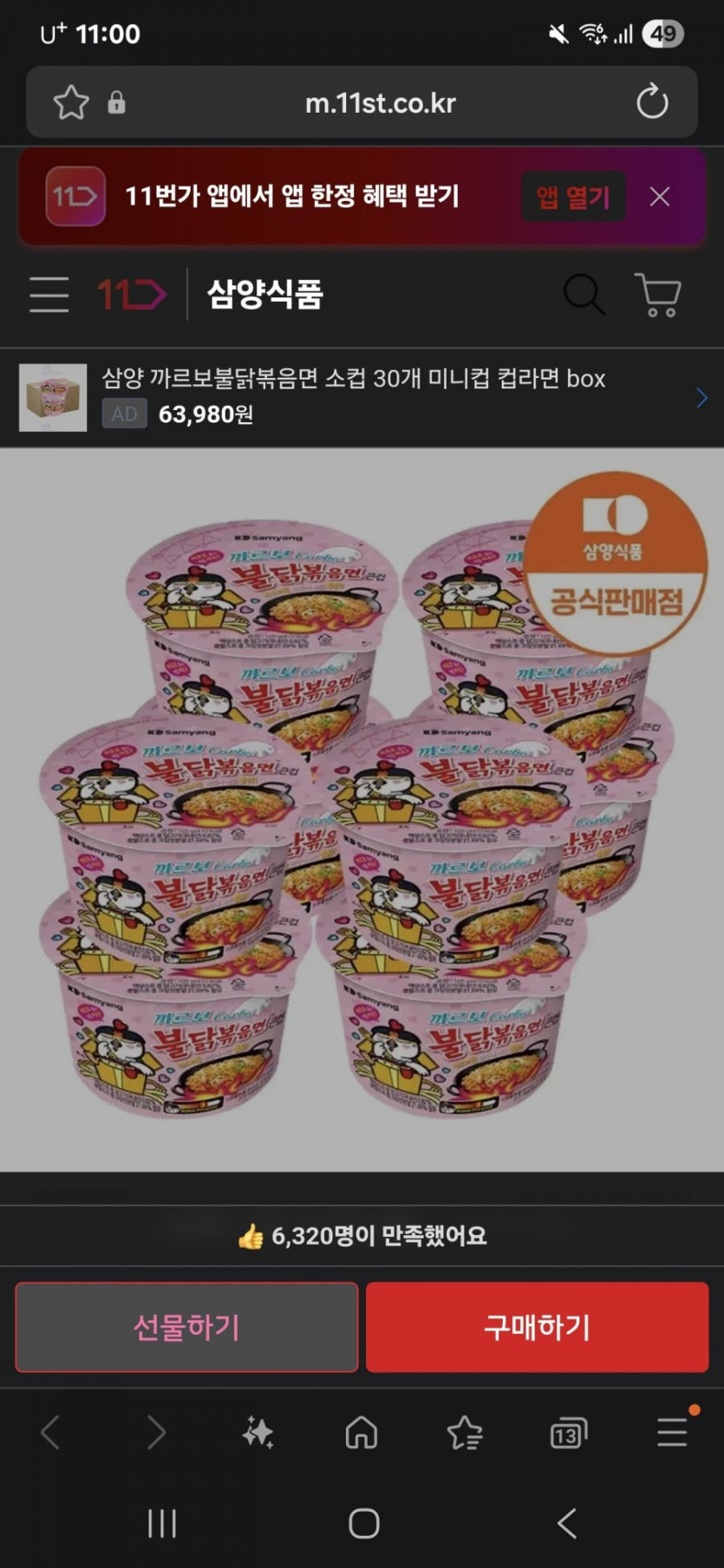Open the browser tools menu
The image size is (724, 1568).
[x=672, y=1434]
